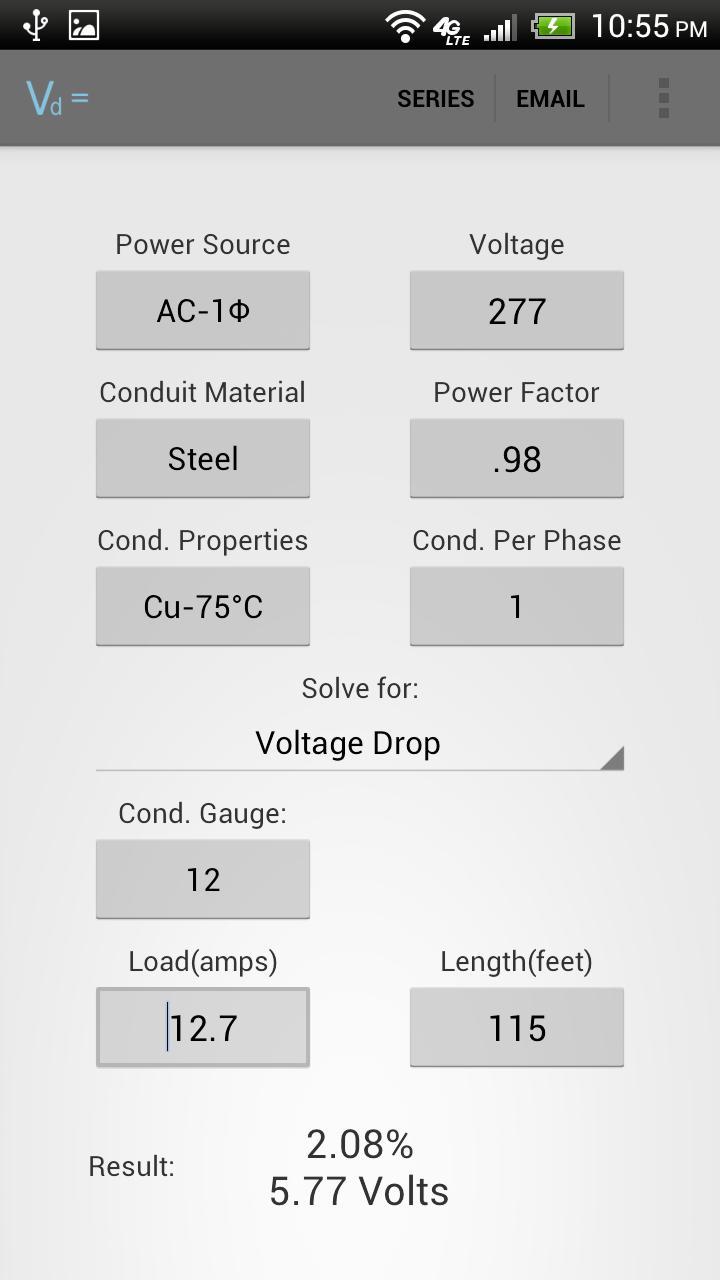Open the overflow menu icon
This screenshot has width=720, height=1280.
[663, 97]
